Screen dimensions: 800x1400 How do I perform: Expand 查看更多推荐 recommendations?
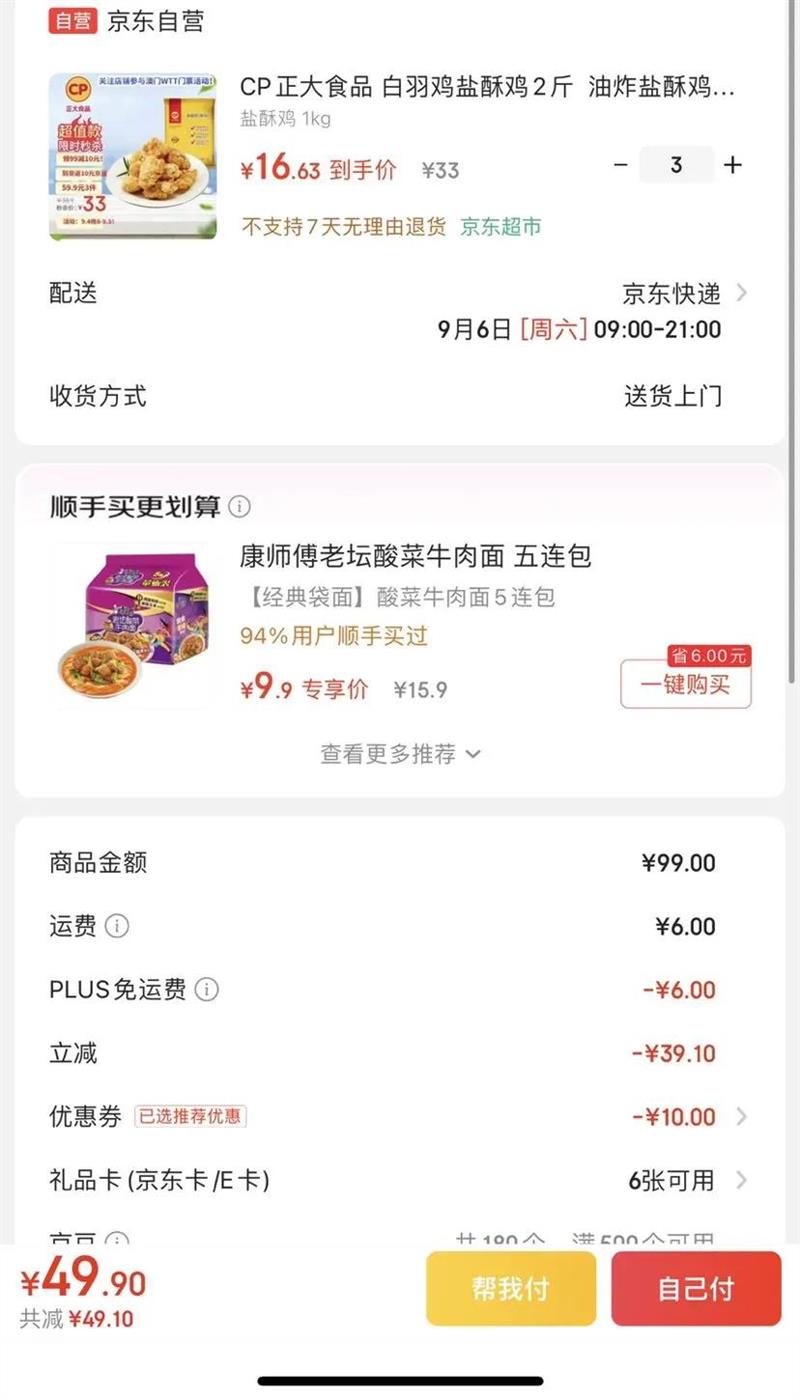400,754
